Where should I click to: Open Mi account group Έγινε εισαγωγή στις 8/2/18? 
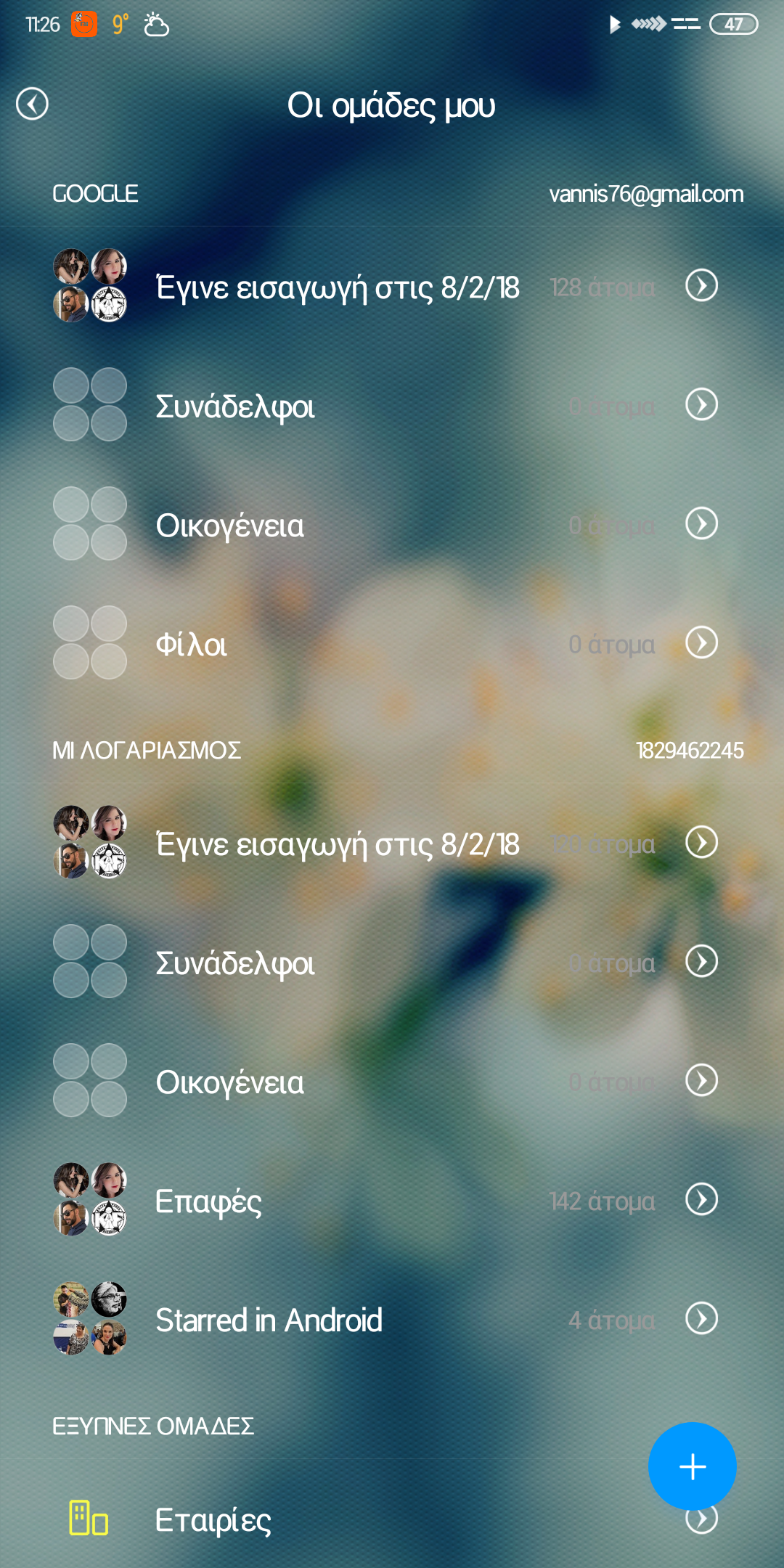pyautogui.click(x=392, y=844)
